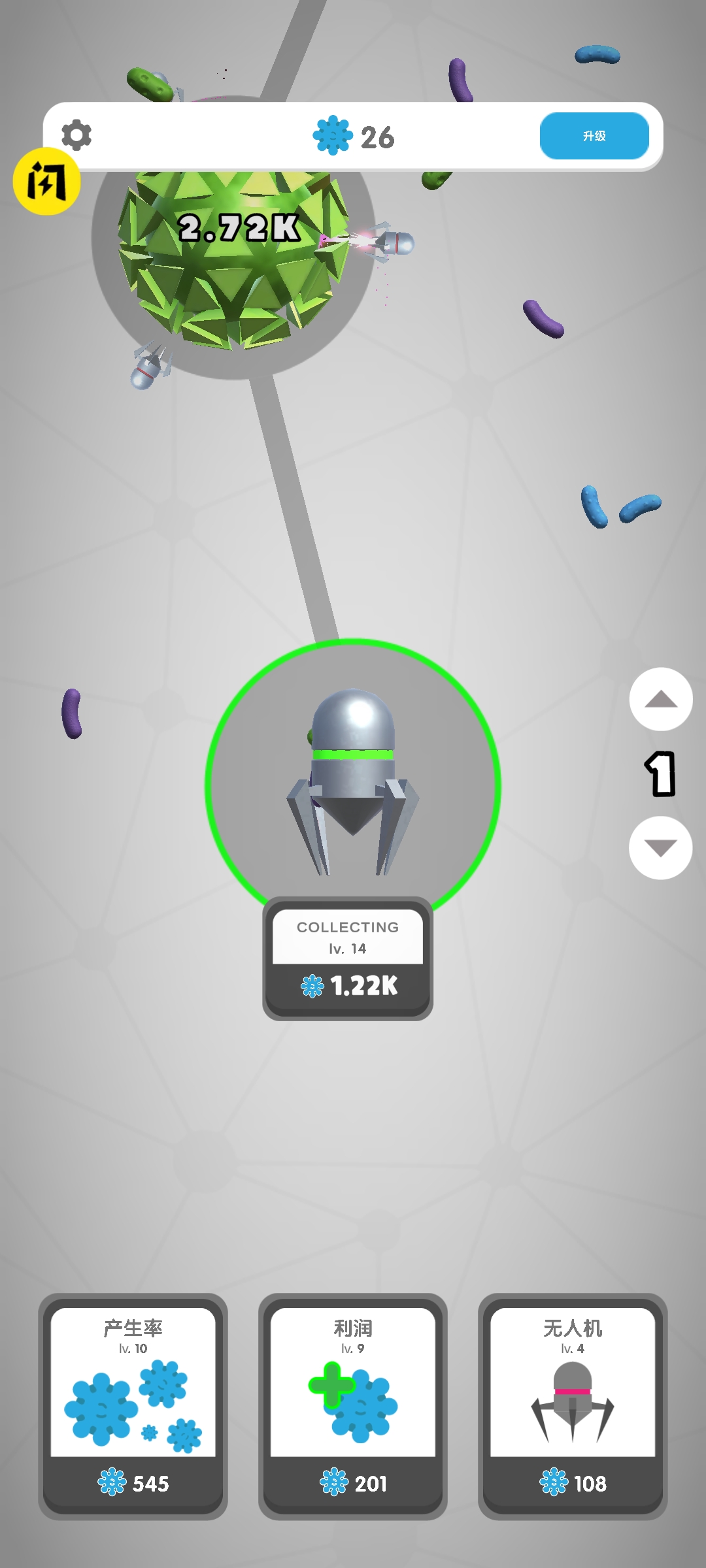Screen dimensions: 706x1568
Task: Upgrade Collecting lv. 14 for 1.22K
Action: tap(348, 958)
